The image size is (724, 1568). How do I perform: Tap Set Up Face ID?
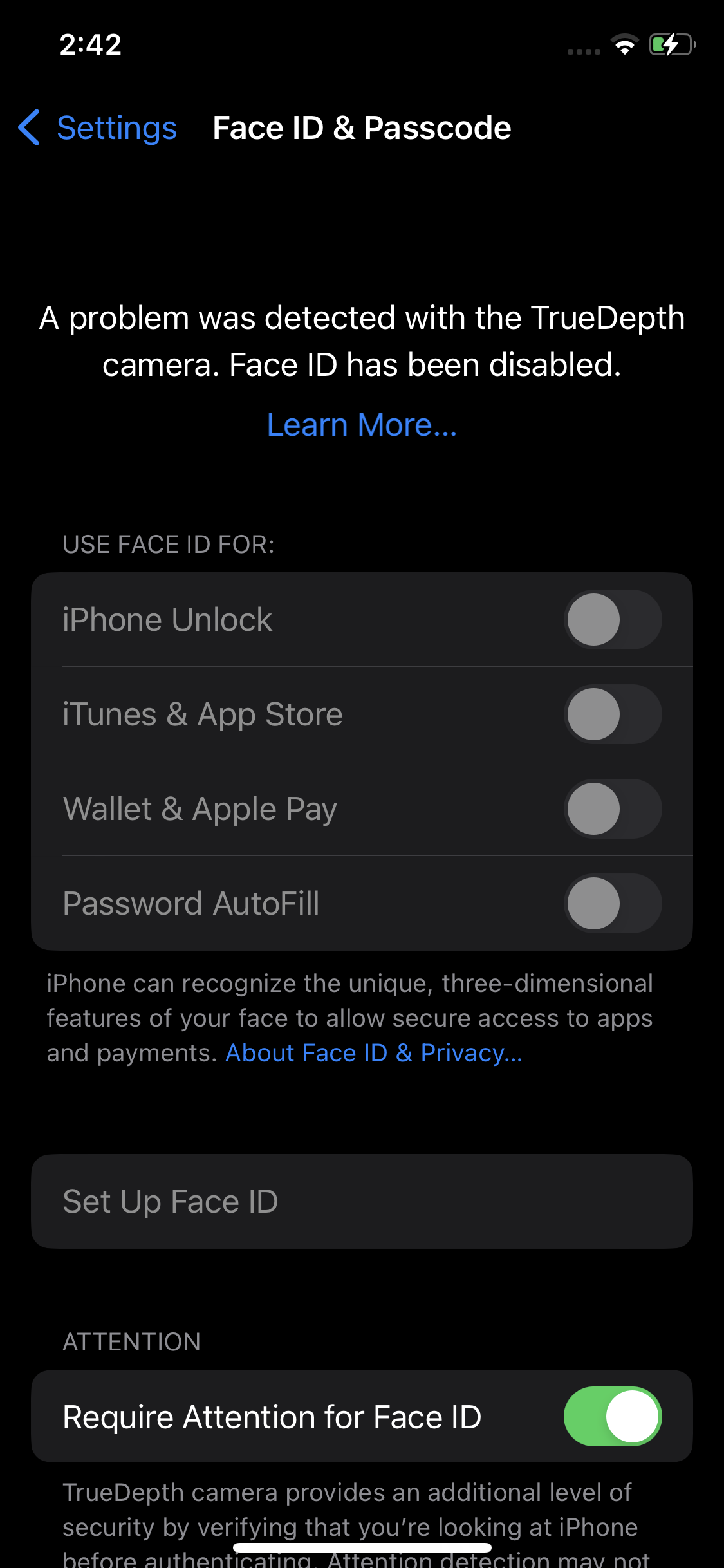362,1201
